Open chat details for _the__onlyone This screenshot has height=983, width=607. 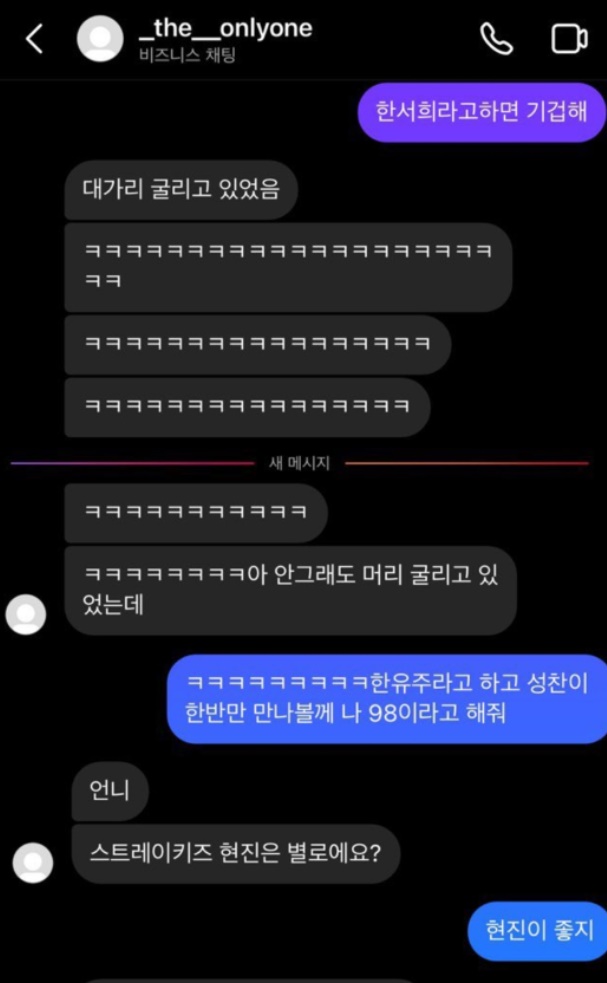click(225, 39)
